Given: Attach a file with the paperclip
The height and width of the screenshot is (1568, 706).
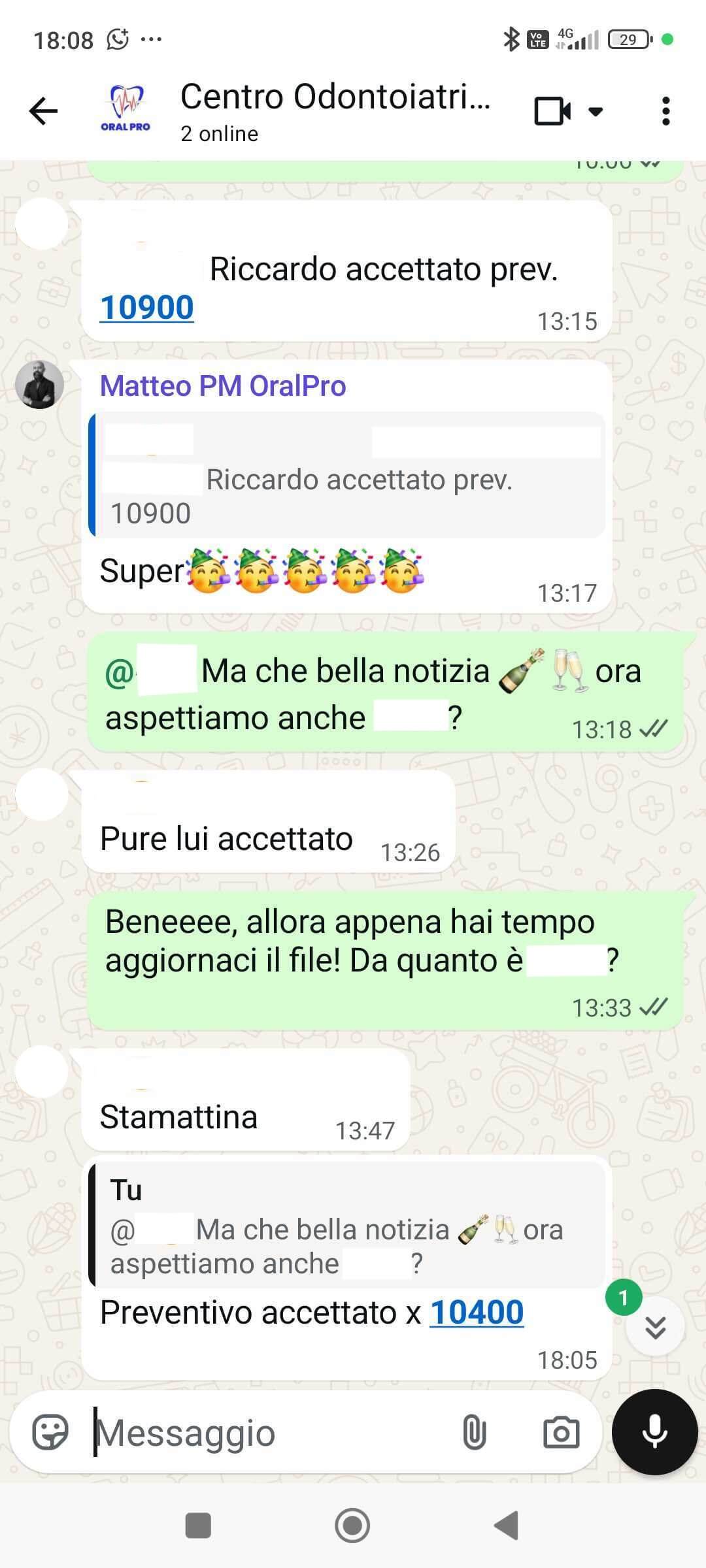Looking at the screenshot, I should tap(474, 1433).
